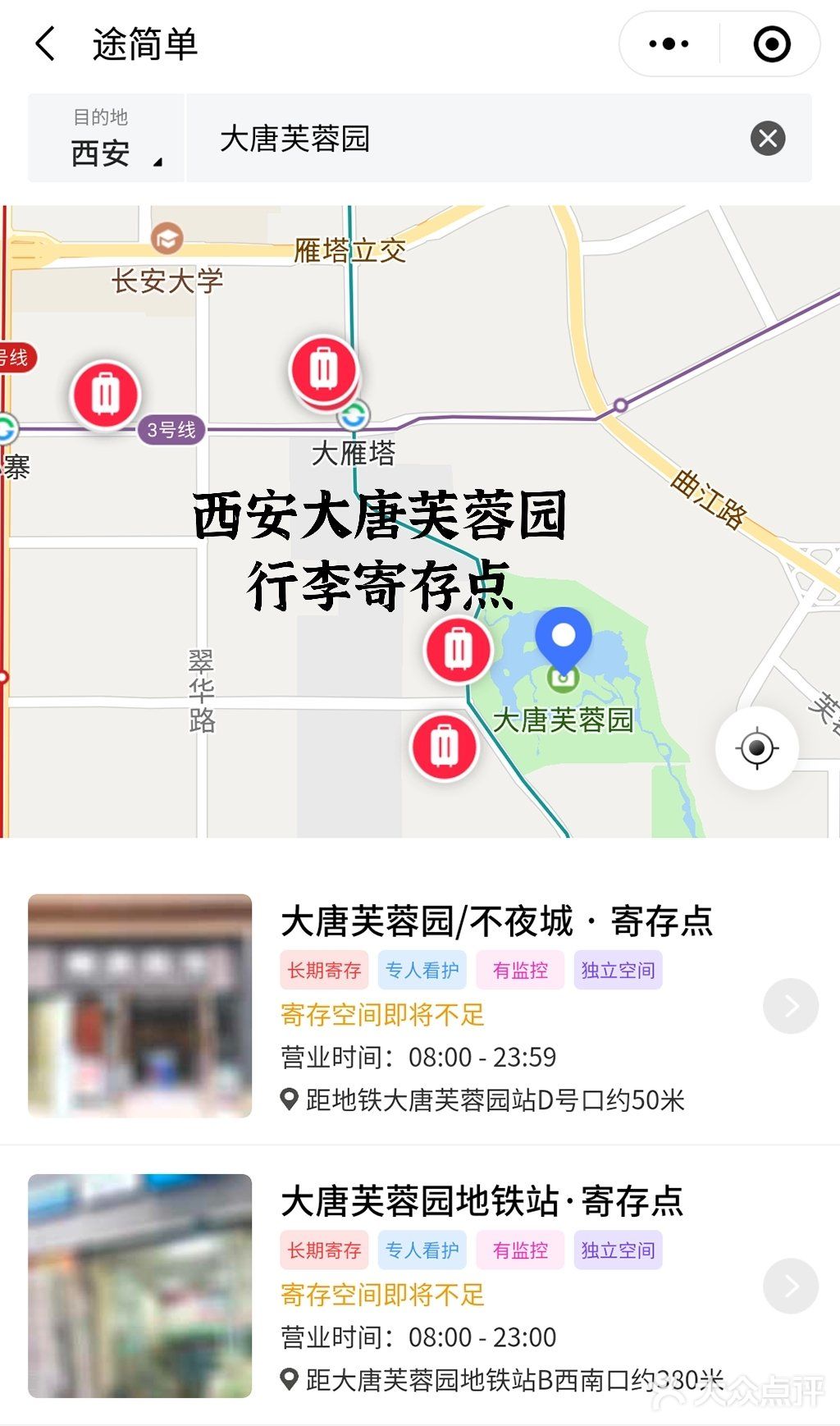This screenshot has height=1426, width=840.
Task: Clear the 大唐芙蓉园 search text
Action: 768,139
